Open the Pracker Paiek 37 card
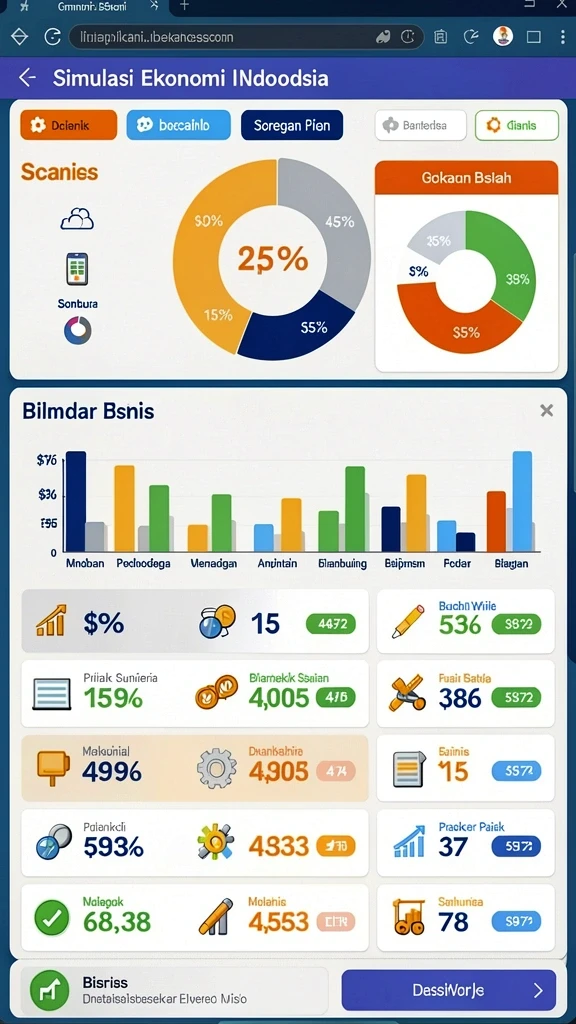 (466, 842)
